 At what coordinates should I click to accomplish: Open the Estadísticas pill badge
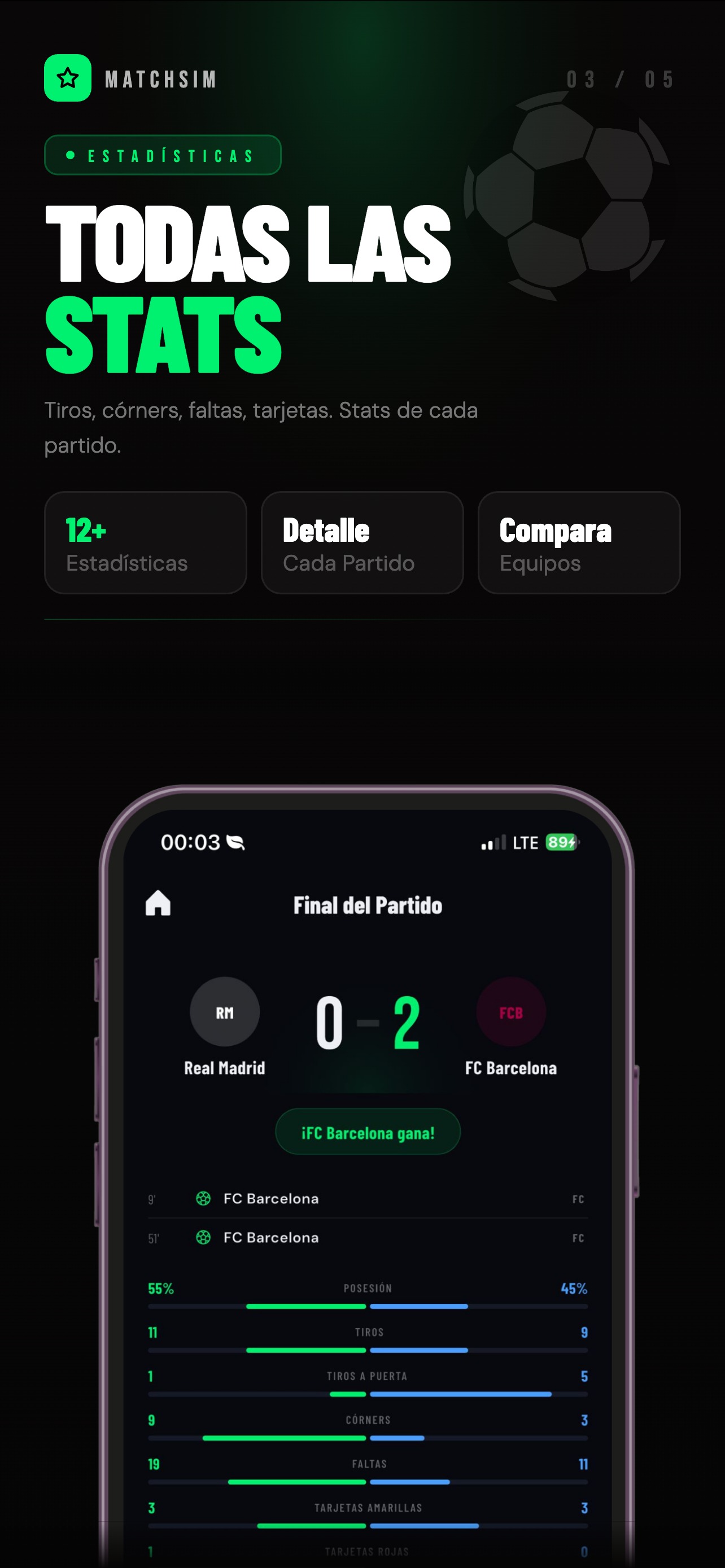pyautogui.click(x=163, y=155)
